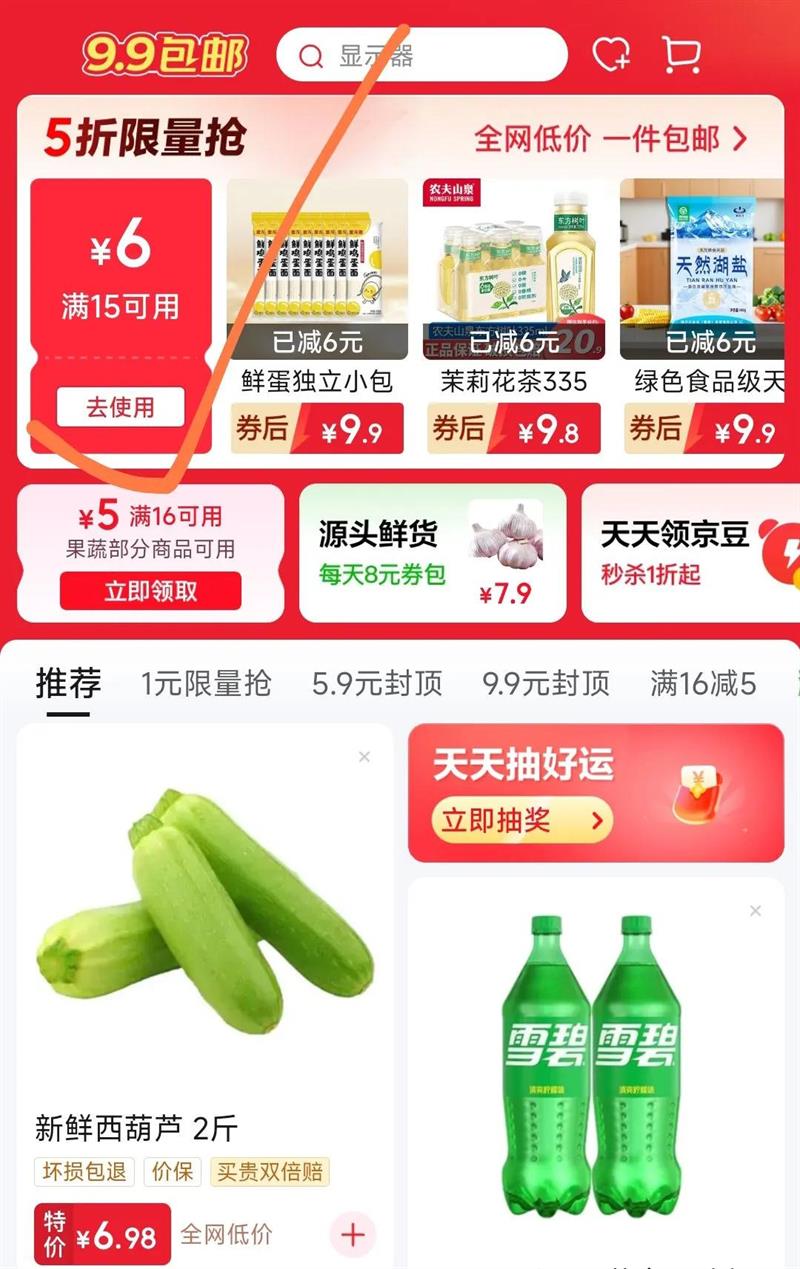Switch to the 推荐 tab

pyautogui.click(x=68, y=684)
